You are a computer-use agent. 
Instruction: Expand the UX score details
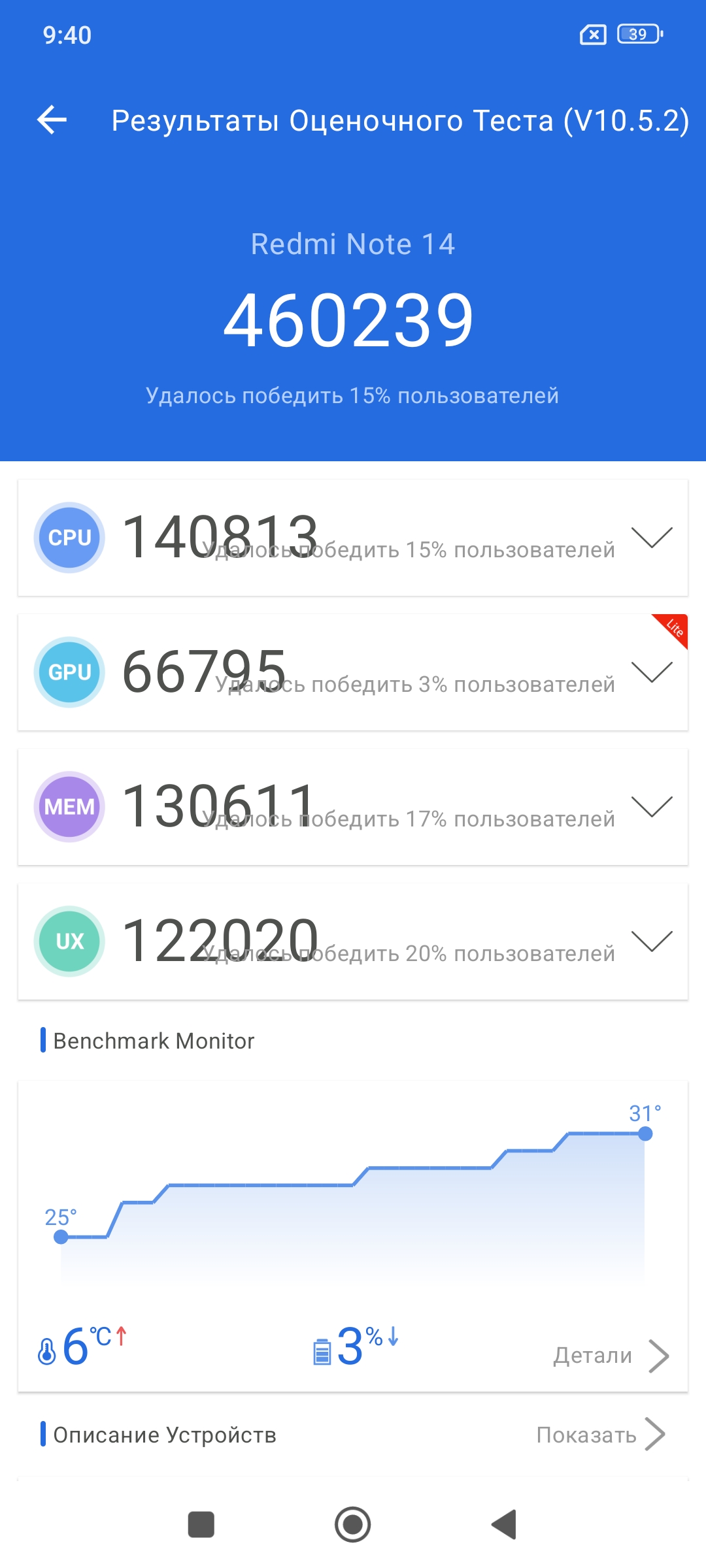[651, 941]
